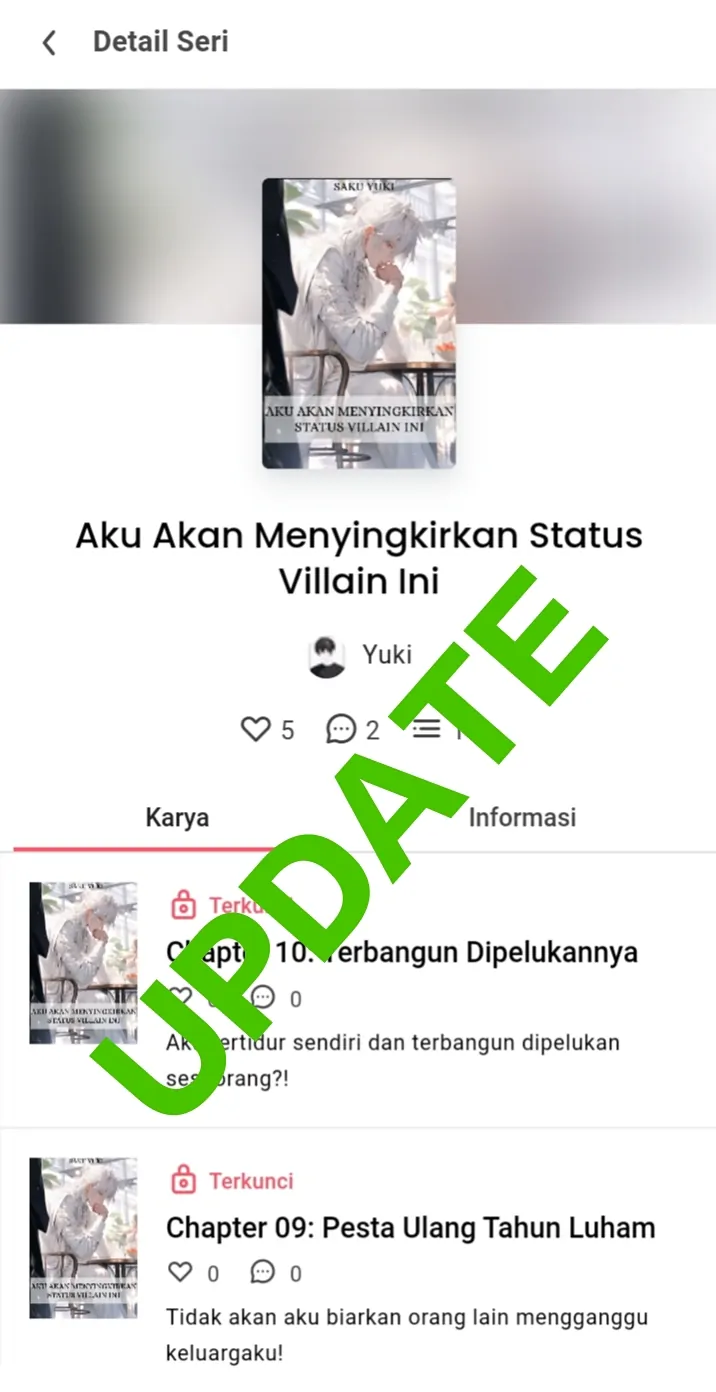Like Chapter 09 with its heart icon
Image resolution: width=716 pixels, height=1392 pixels.
pyautogui.click(x=180, y=1273)
